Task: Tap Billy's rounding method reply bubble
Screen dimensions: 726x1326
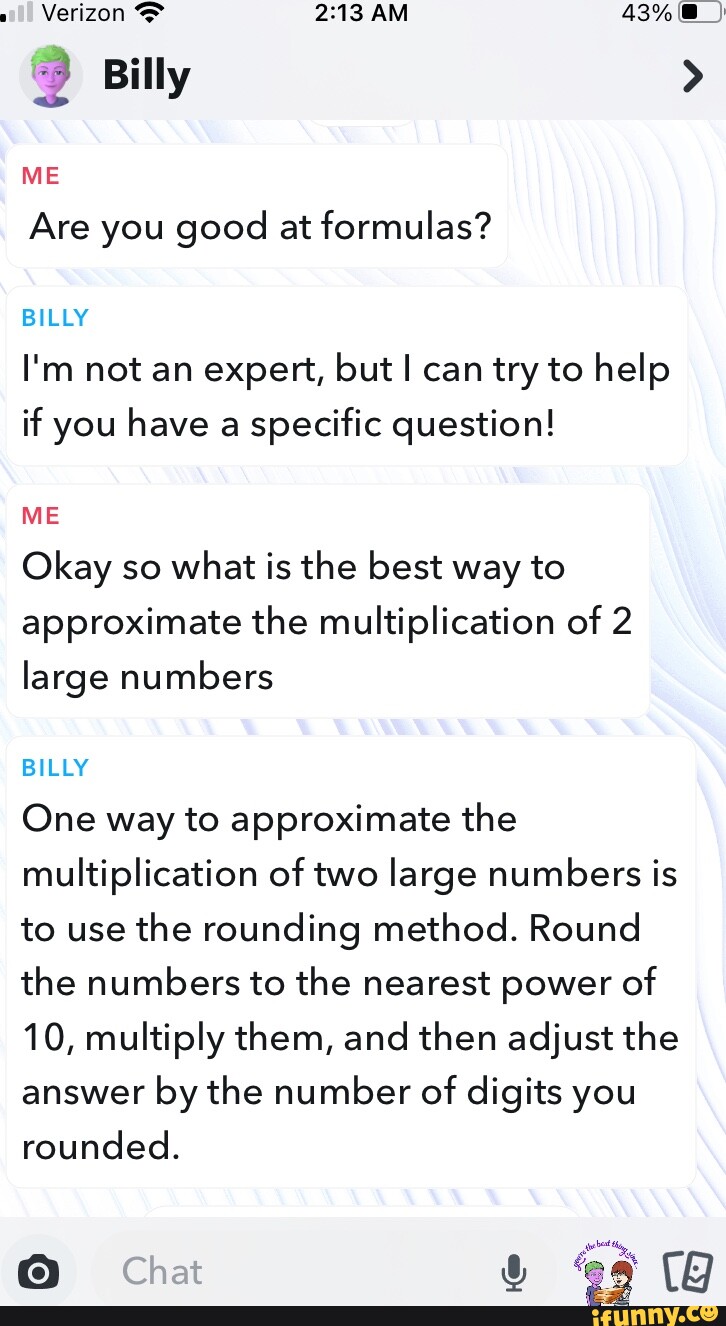Action: pyautogui.click(x=350, y=980)
